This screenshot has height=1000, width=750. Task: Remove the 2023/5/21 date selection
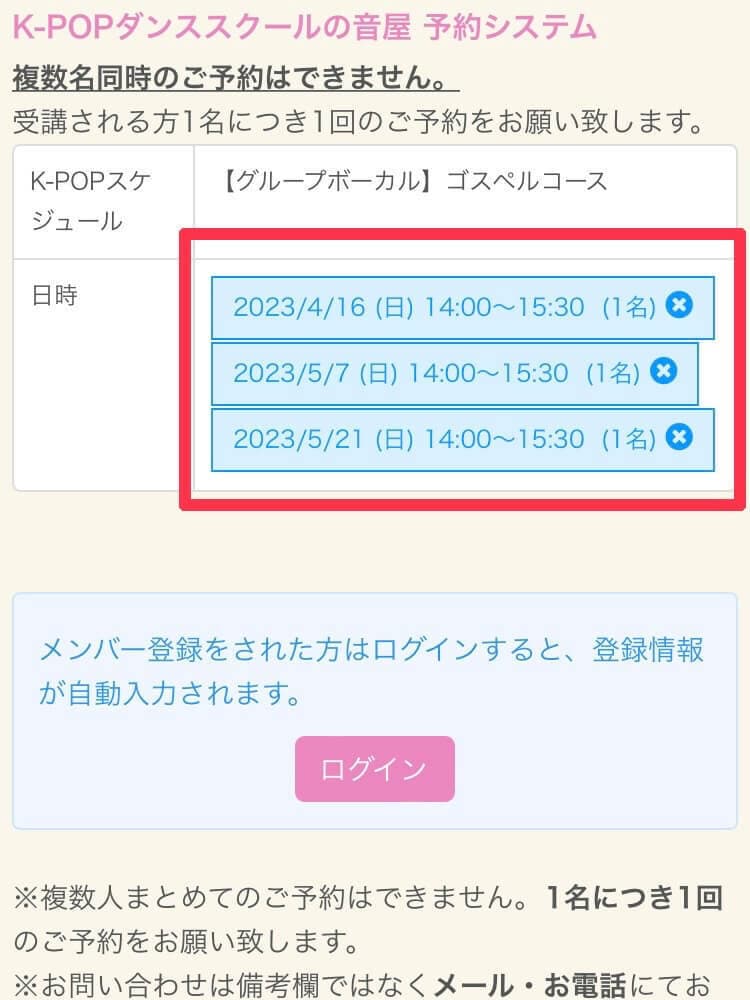[x=679, y=437]
